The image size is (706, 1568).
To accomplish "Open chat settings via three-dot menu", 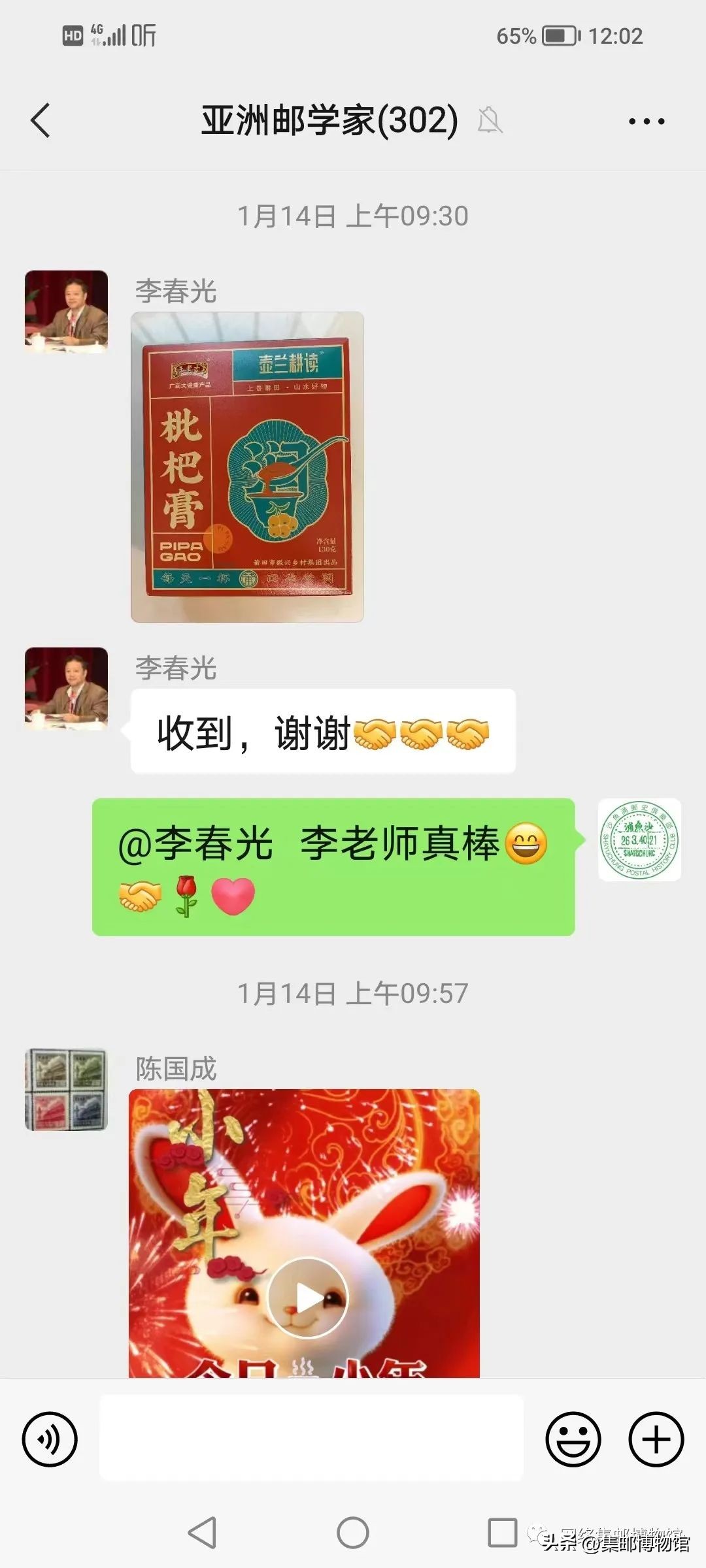I will 646,122.
